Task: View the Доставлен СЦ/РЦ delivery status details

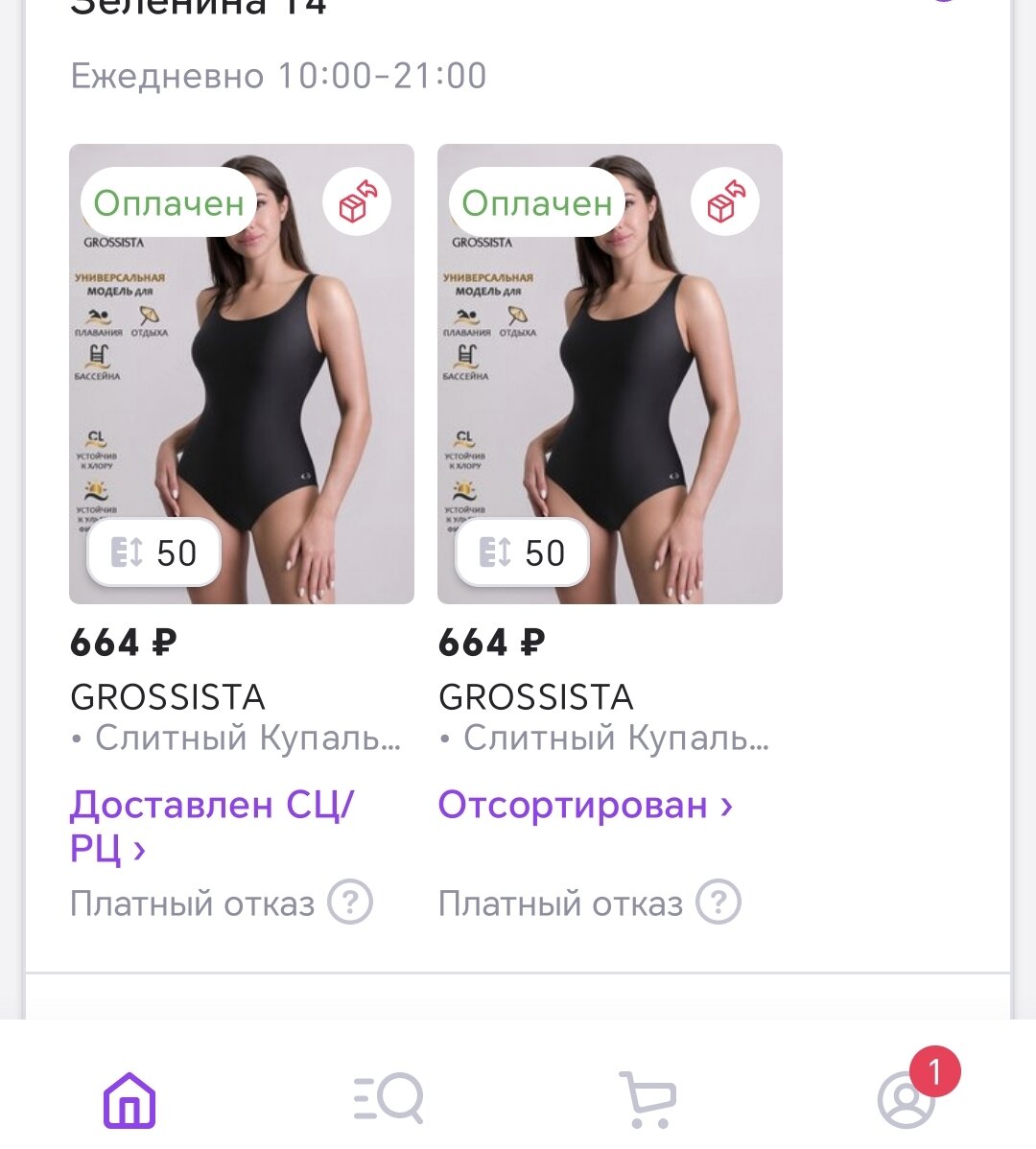Action: [x=211, y=826]
